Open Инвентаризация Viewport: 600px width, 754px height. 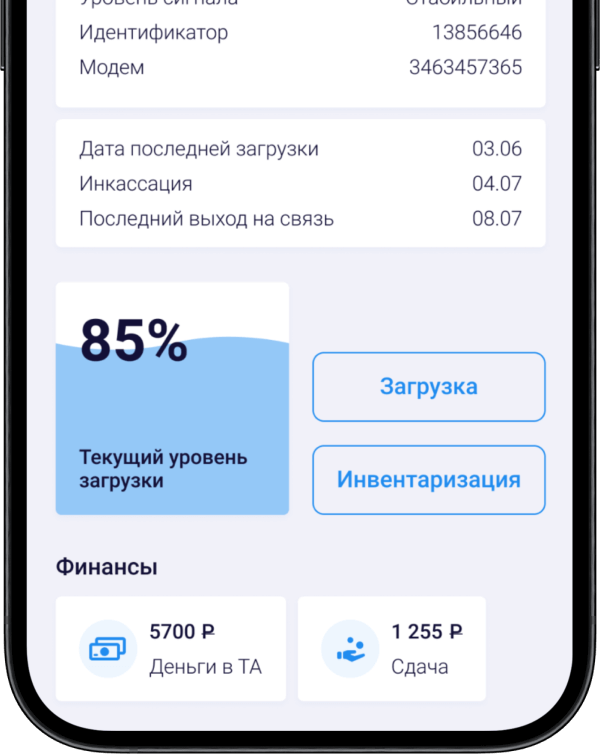[429, 480]
